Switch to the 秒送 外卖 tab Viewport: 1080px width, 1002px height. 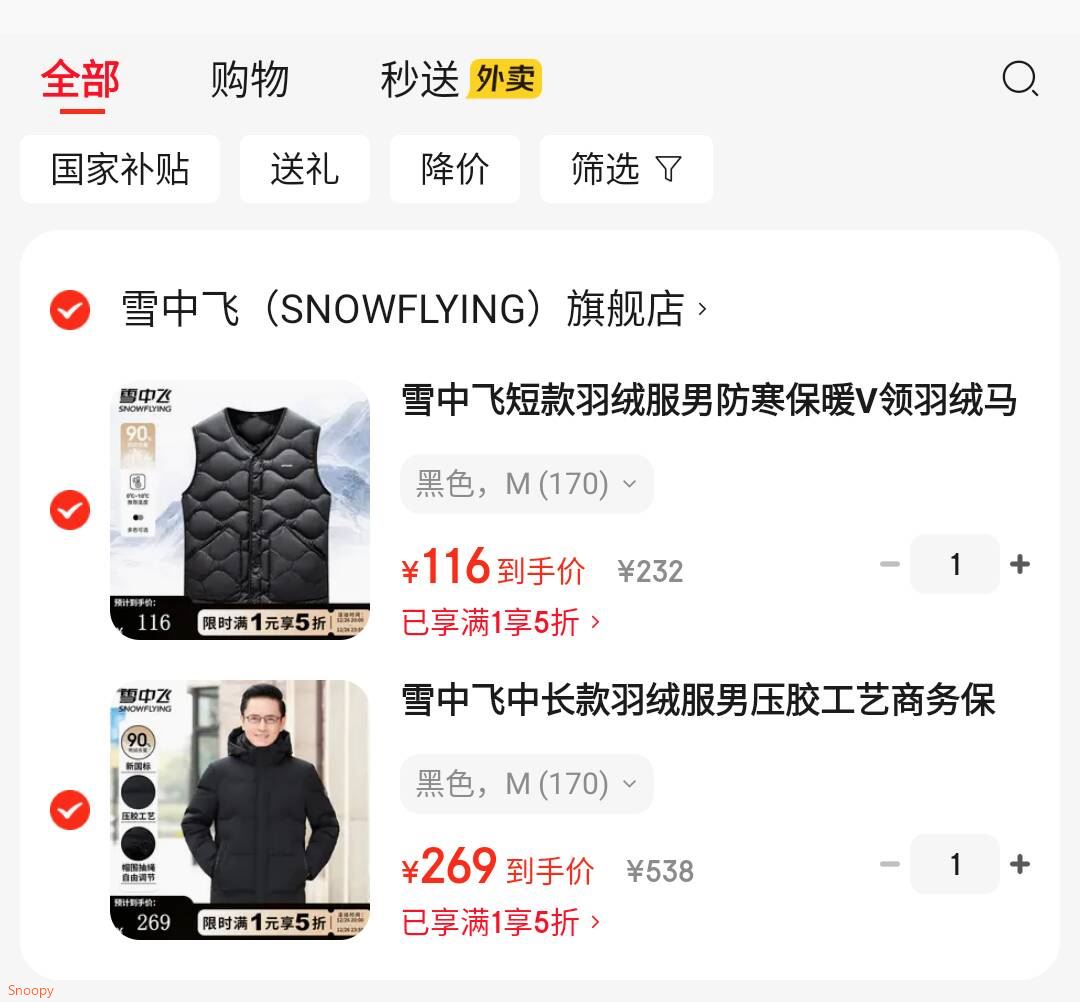click(x=461, y=79)
